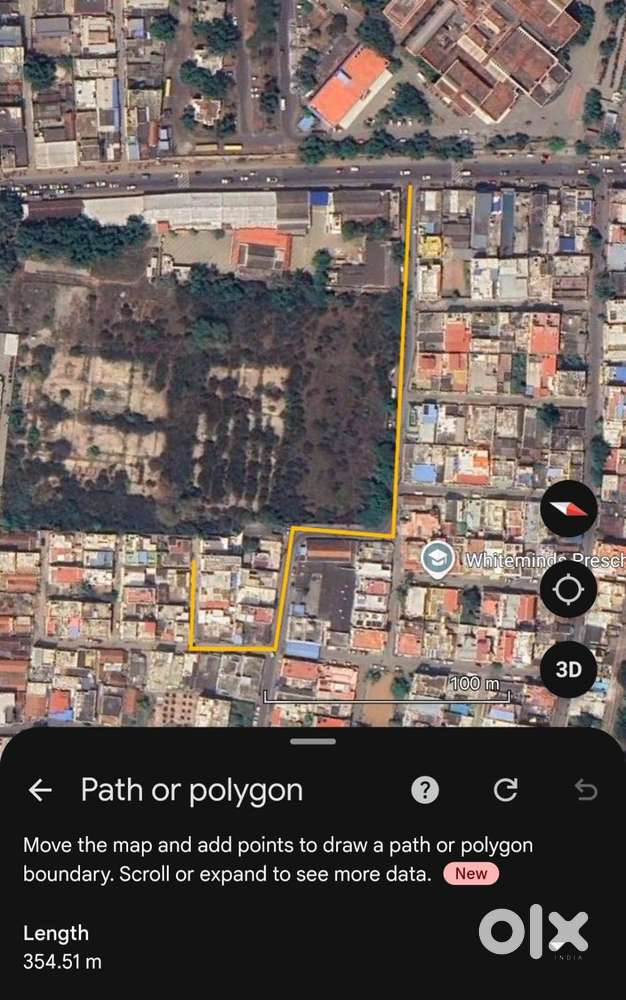Go back from Path or polygon

point(40,790)
